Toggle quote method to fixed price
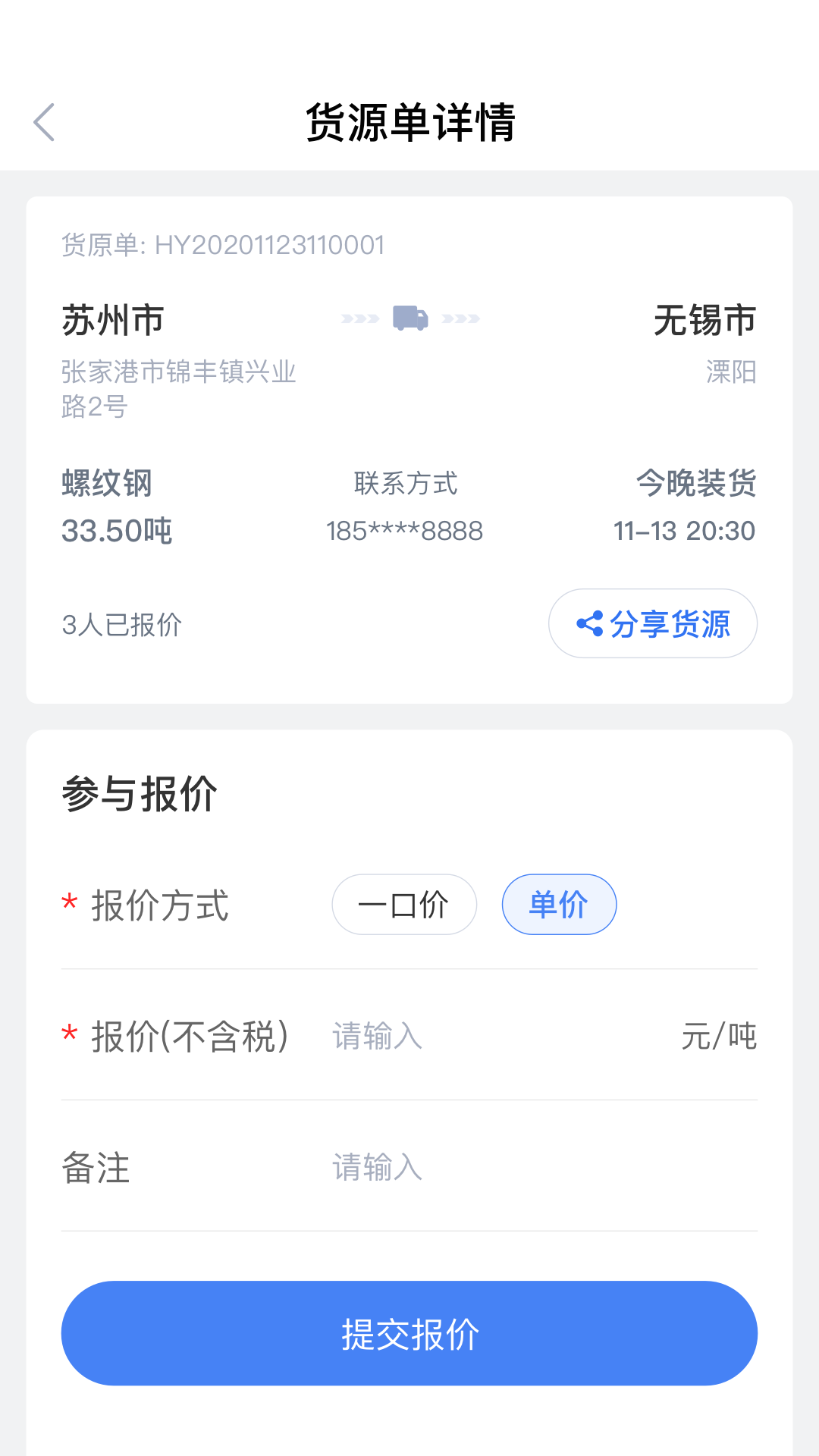 [403, 904]
